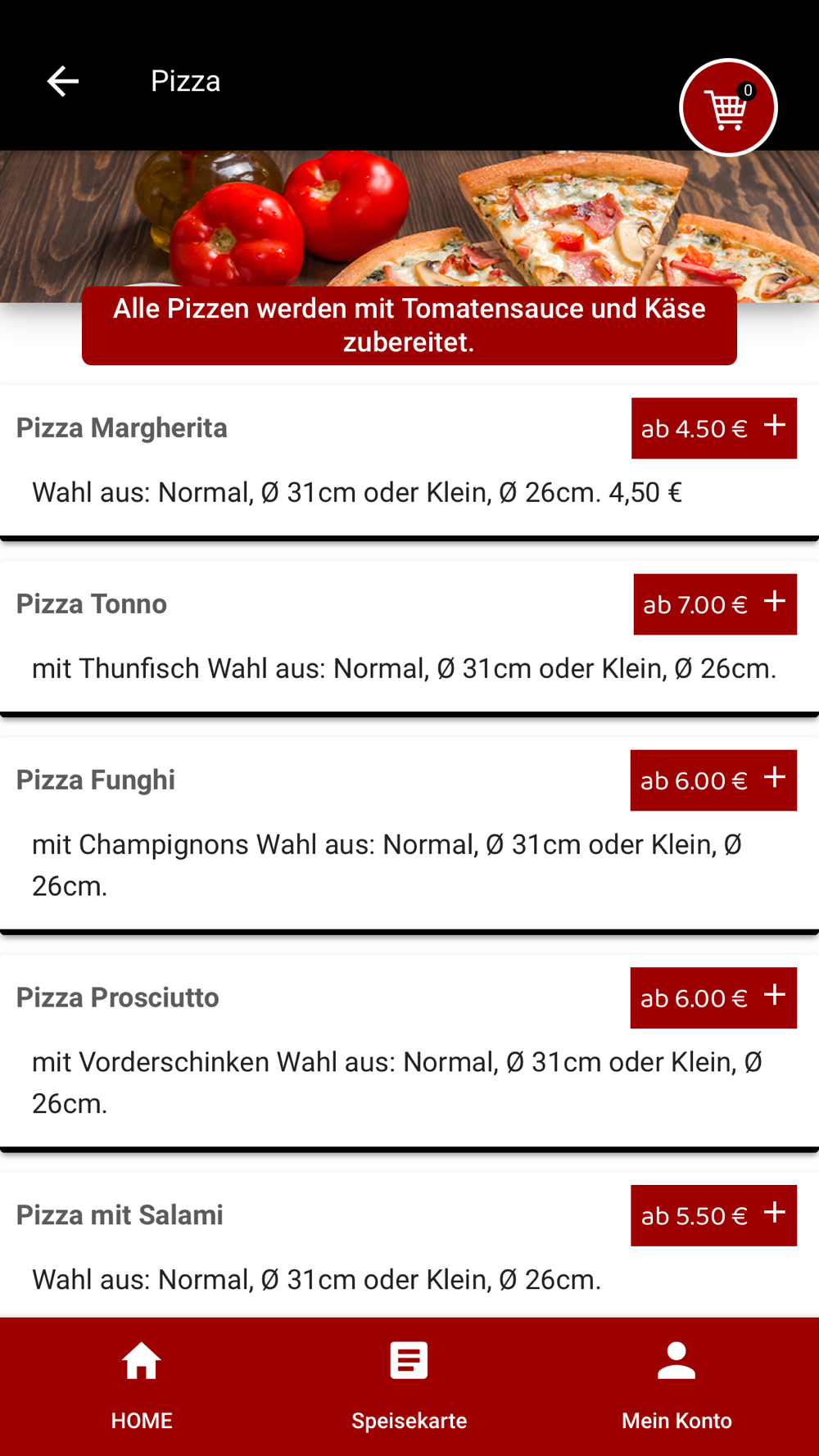Open the shopping cart

[728, 107]
